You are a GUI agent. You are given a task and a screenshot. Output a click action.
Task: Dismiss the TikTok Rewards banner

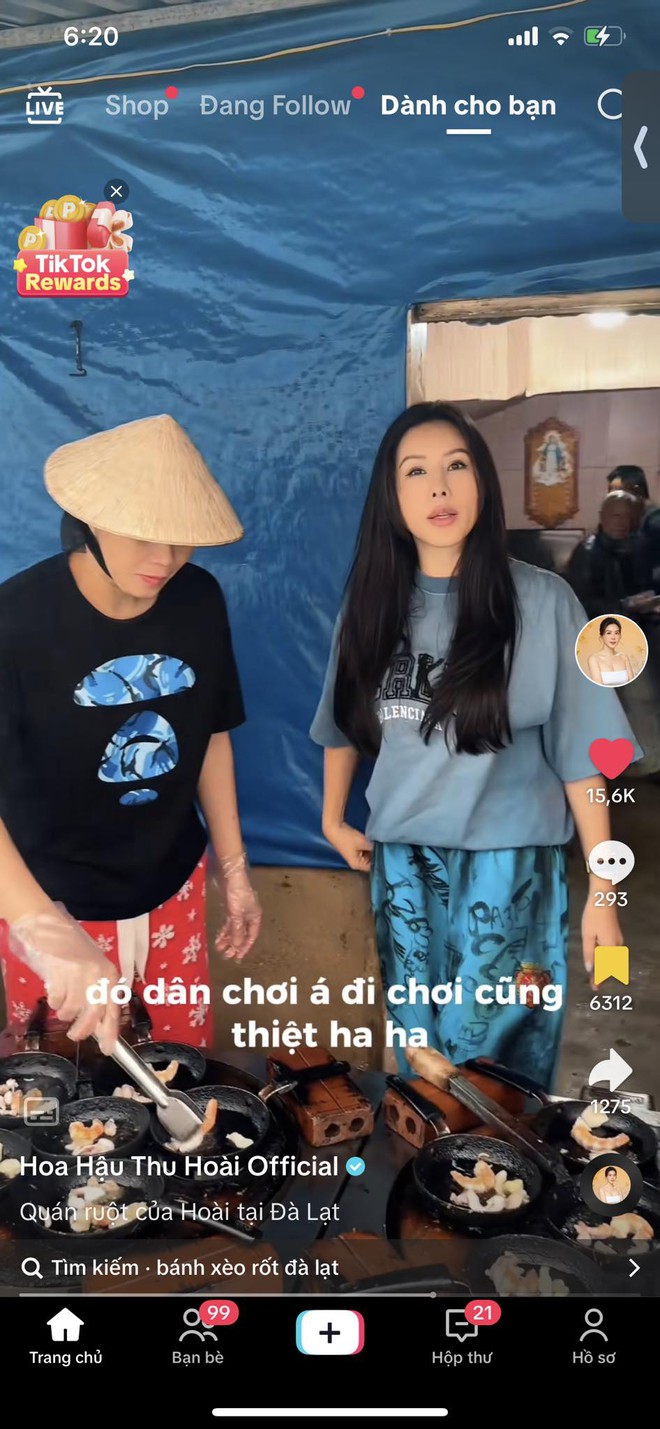point(116,191)
